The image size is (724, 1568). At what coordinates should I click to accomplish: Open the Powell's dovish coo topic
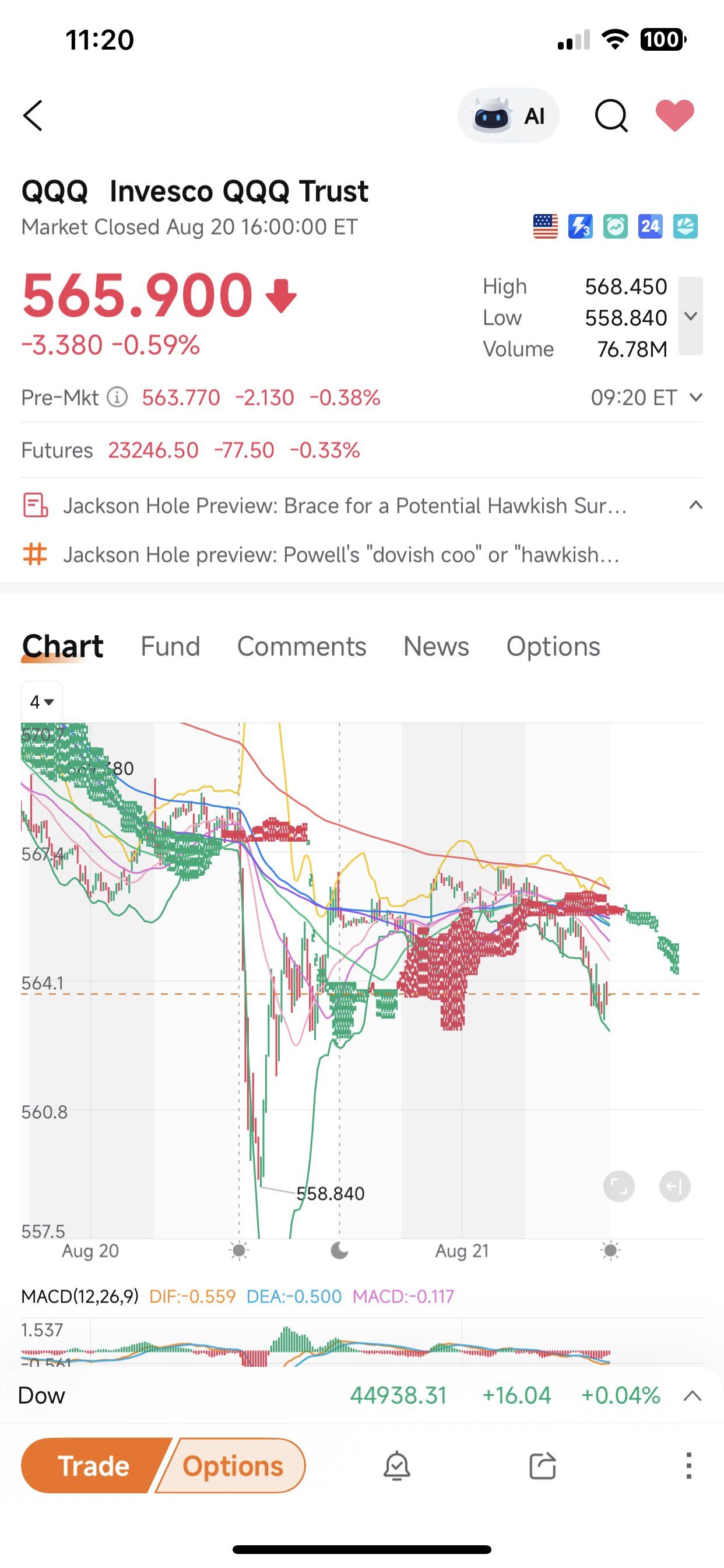coord(342,555)
